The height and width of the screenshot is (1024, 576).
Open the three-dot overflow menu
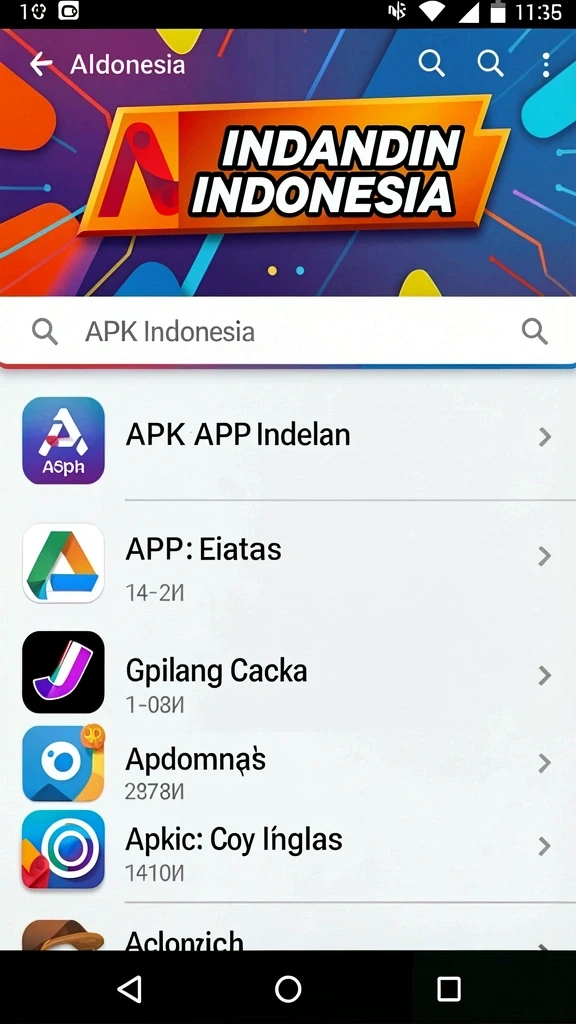click(x=546, y=65)
